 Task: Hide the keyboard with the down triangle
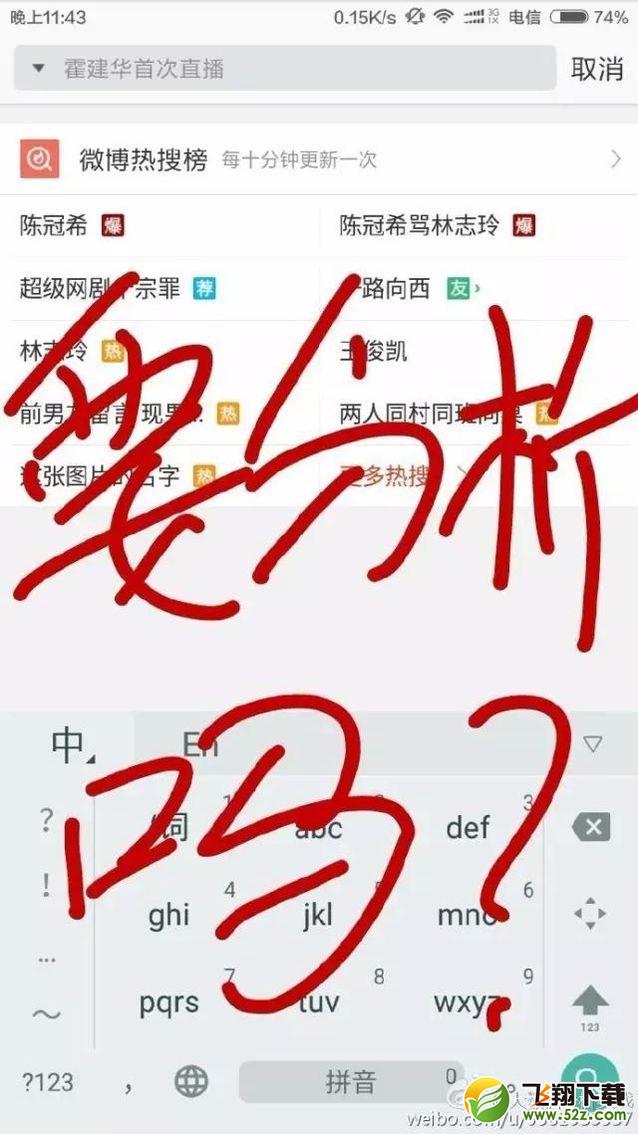pyautogui.click(x=592, y=744)
